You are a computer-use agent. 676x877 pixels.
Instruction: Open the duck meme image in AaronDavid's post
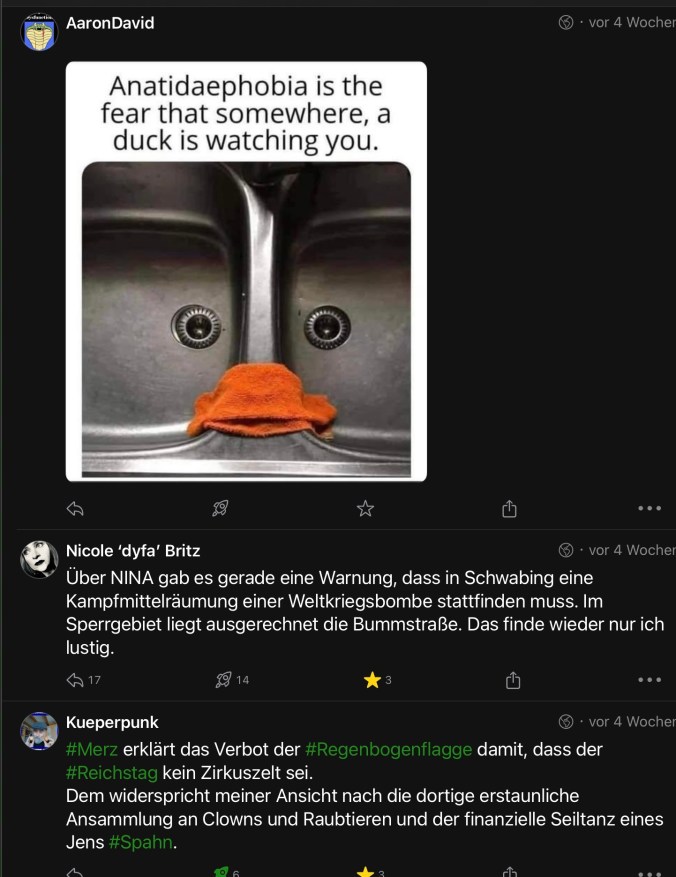(x=246, y=271)
